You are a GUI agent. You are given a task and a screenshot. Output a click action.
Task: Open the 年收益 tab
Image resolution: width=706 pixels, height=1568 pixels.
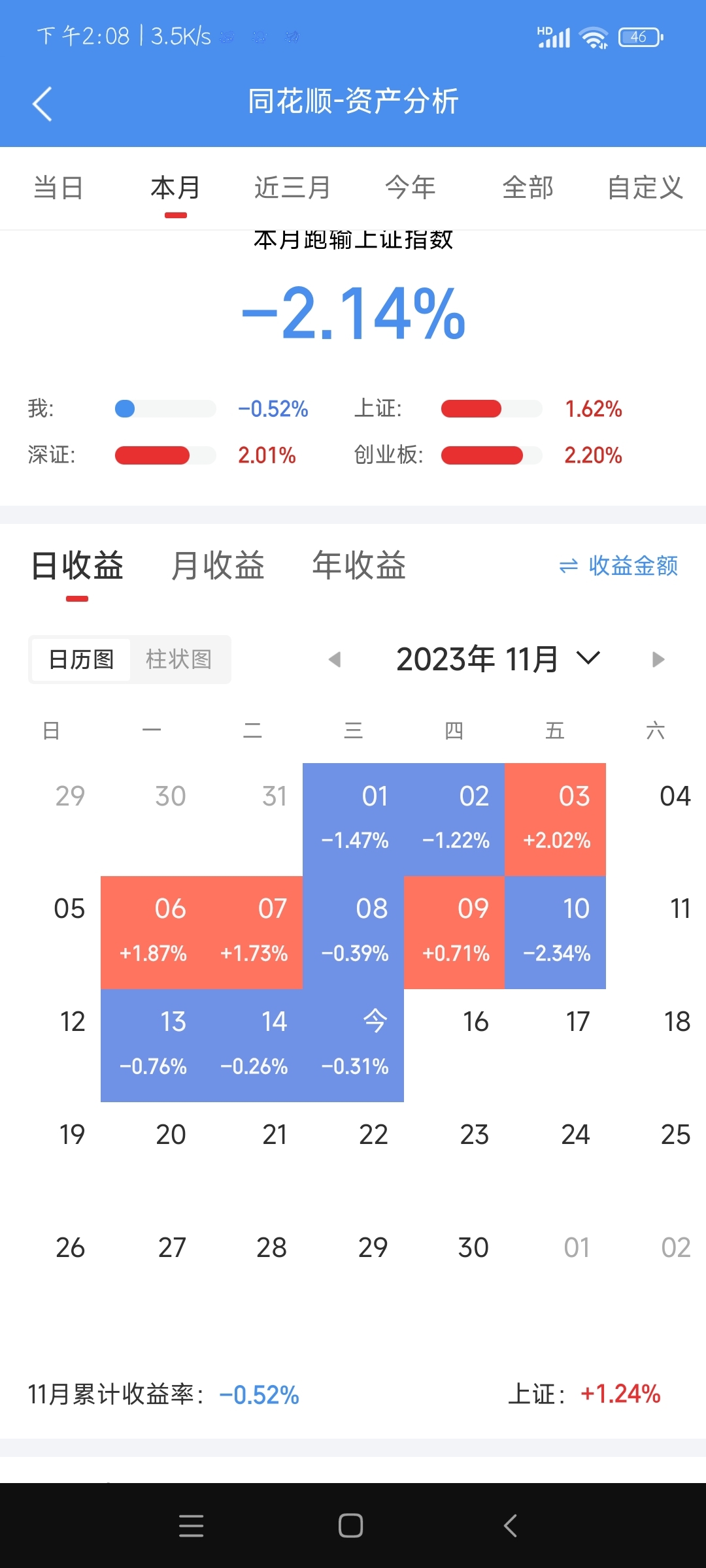tap(359, 565)
